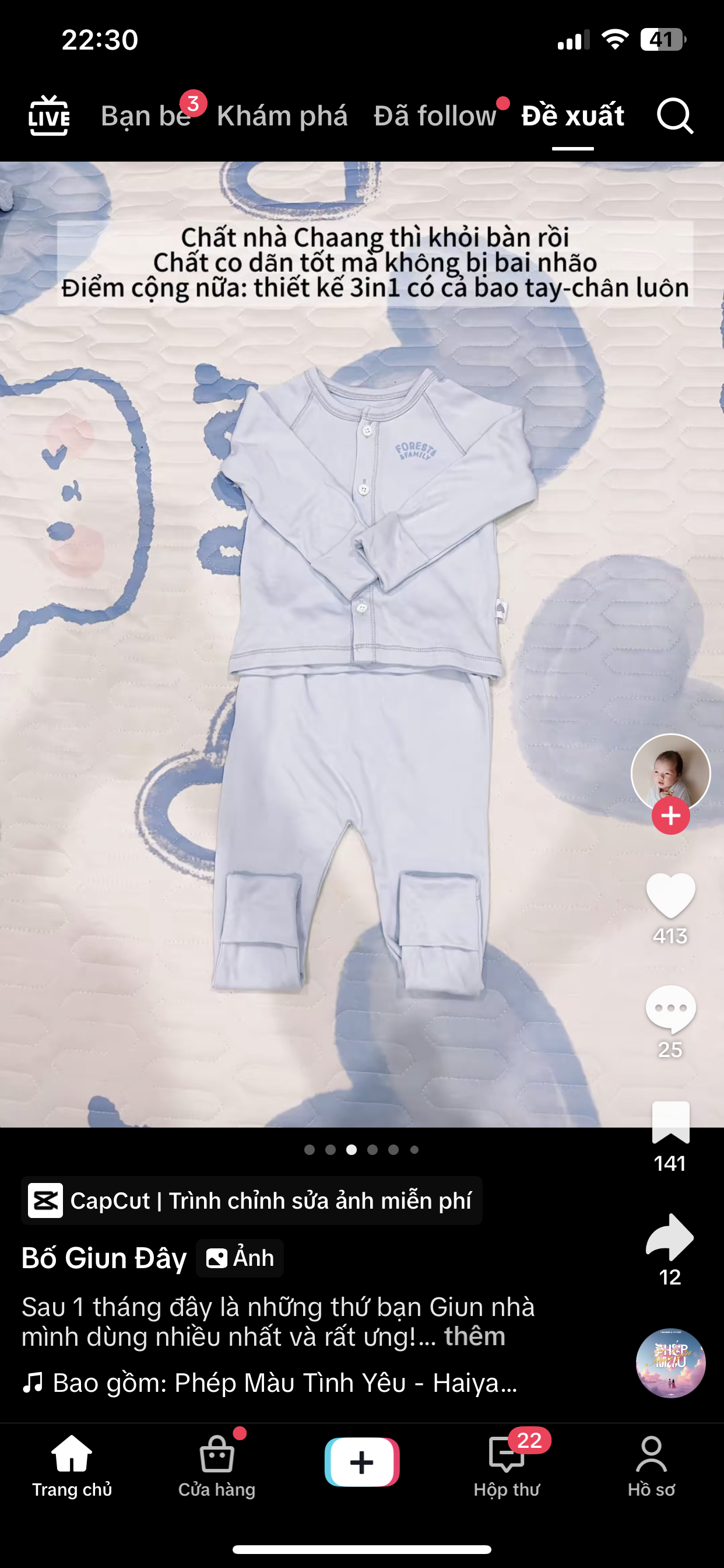
Task: Like this post with the heart
Action: click(670, 895)
